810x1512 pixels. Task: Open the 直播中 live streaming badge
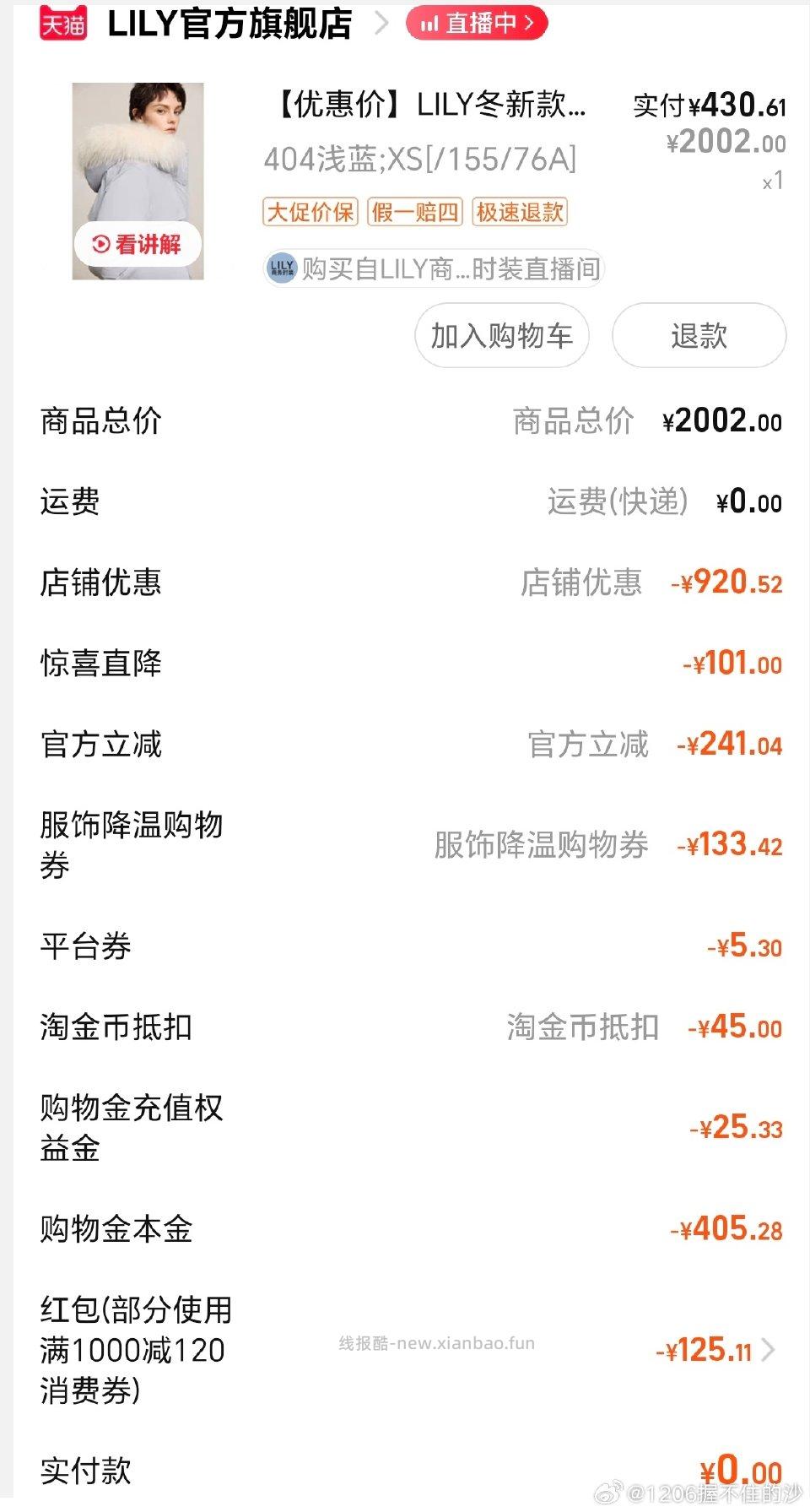pyautogui.click(x=477, y=24)
